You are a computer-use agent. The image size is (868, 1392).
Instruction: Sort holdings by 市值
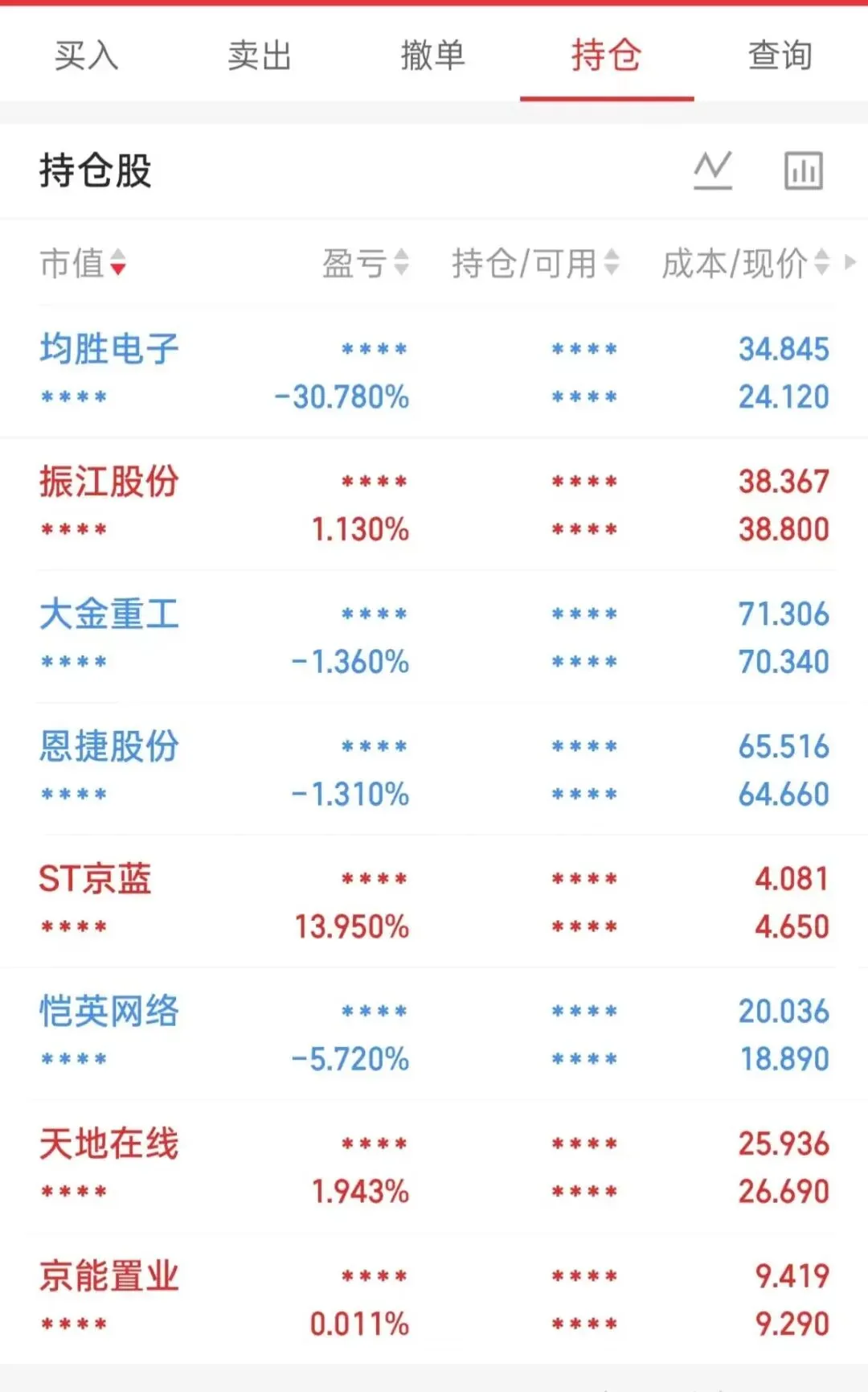84,263
